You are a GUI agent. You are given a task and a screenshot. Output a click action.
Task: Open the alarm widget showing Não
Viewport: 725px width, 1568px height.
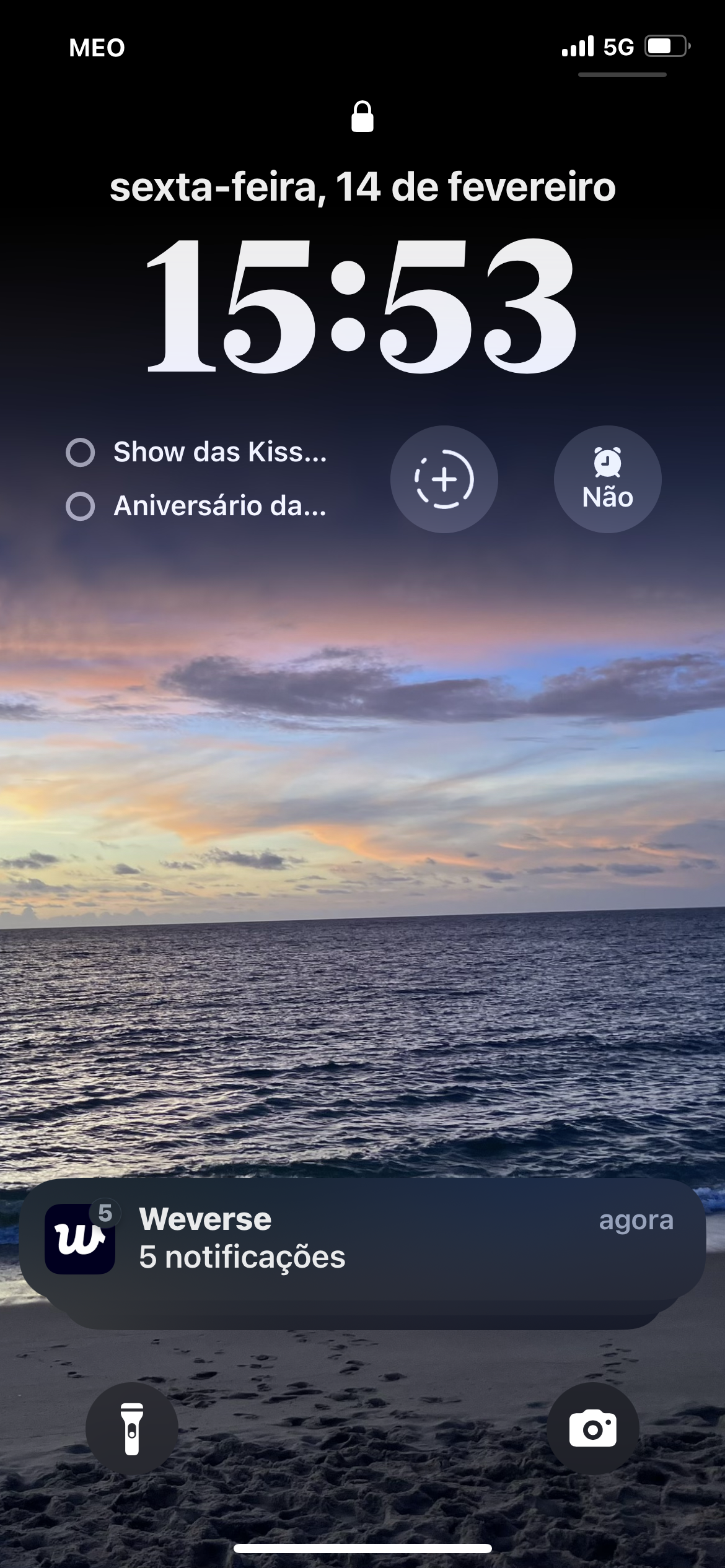[x=607, y=479]
